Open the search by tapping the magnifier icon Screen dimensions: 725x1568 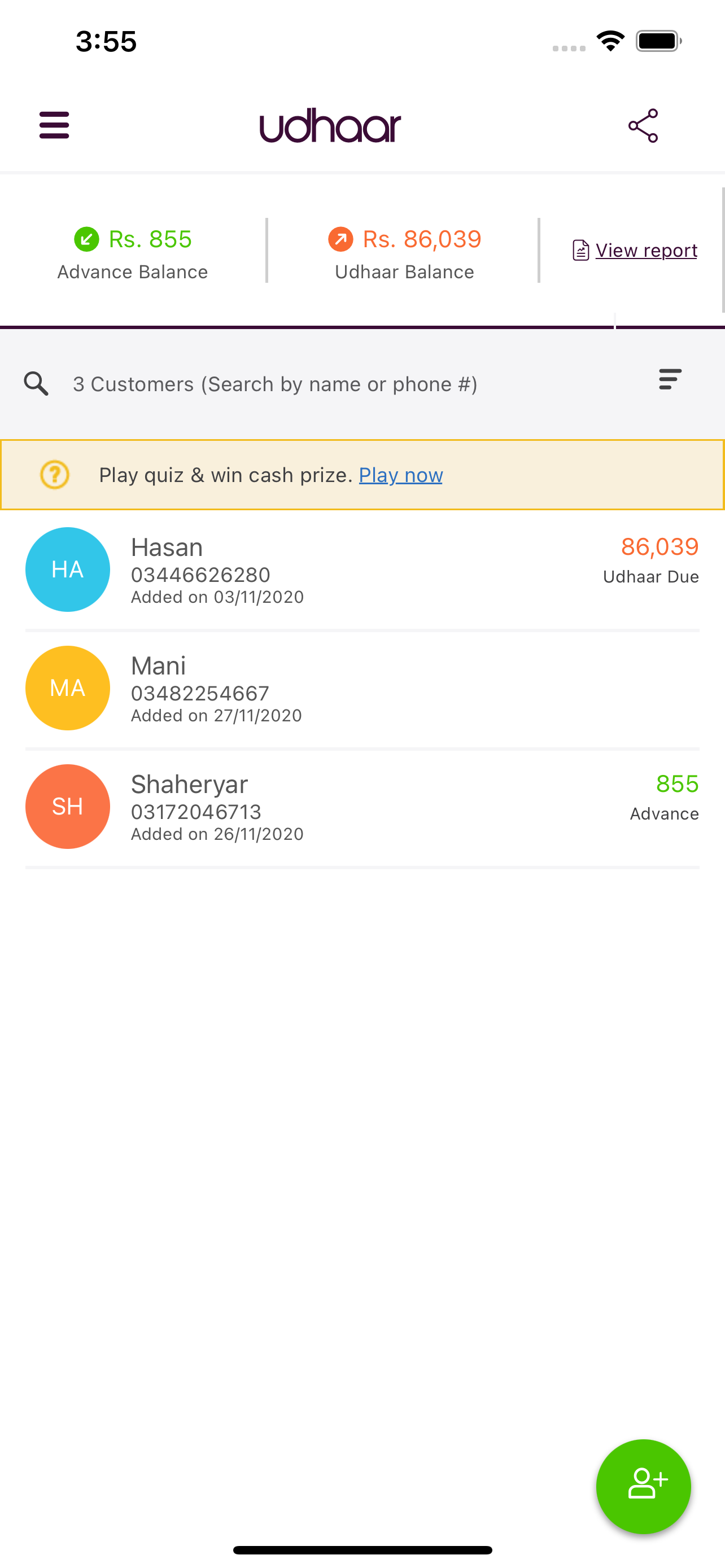36,383
